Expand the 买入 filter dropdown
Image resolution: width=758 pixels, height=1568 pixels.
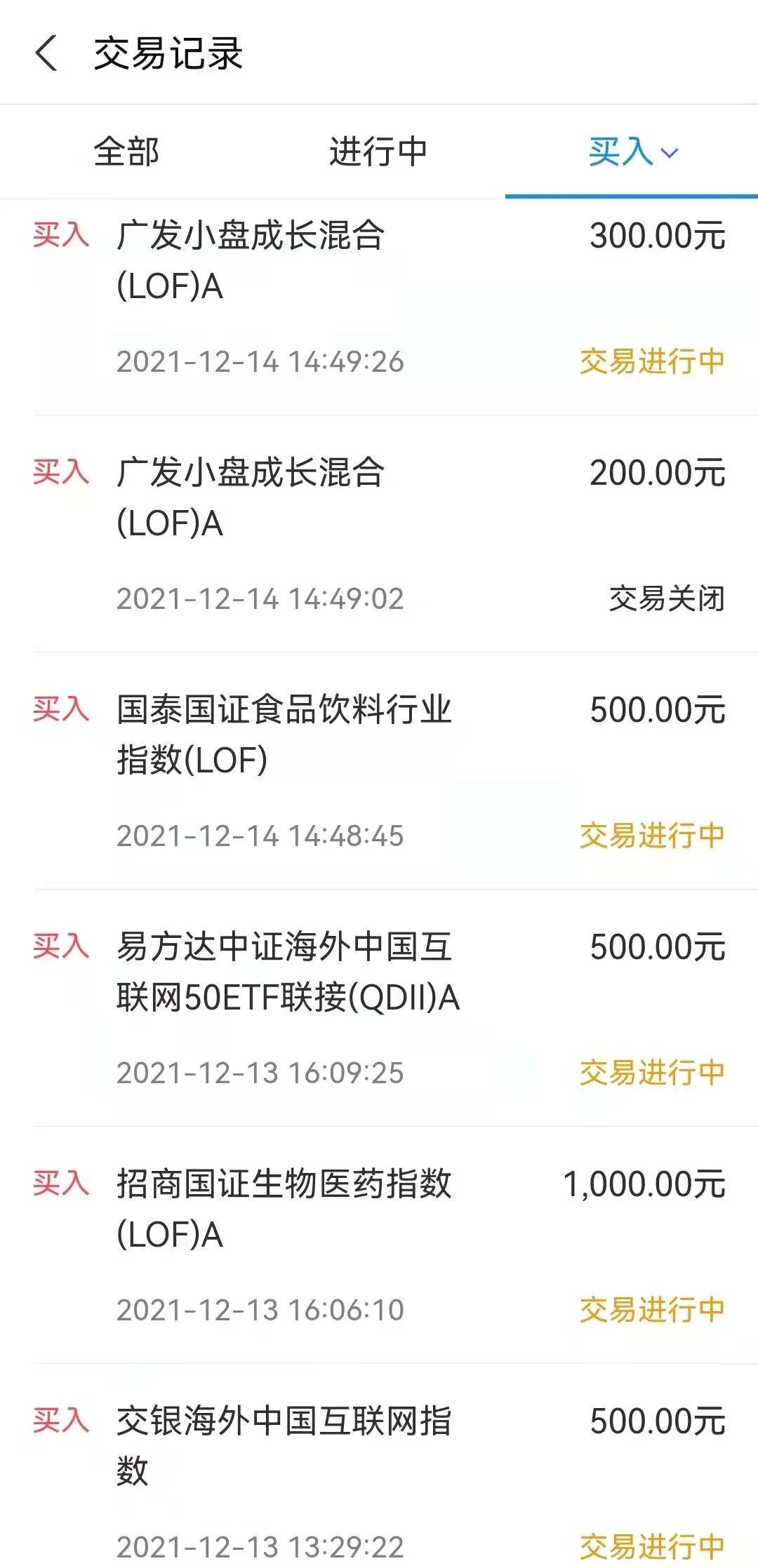click(x=632, y=152)
